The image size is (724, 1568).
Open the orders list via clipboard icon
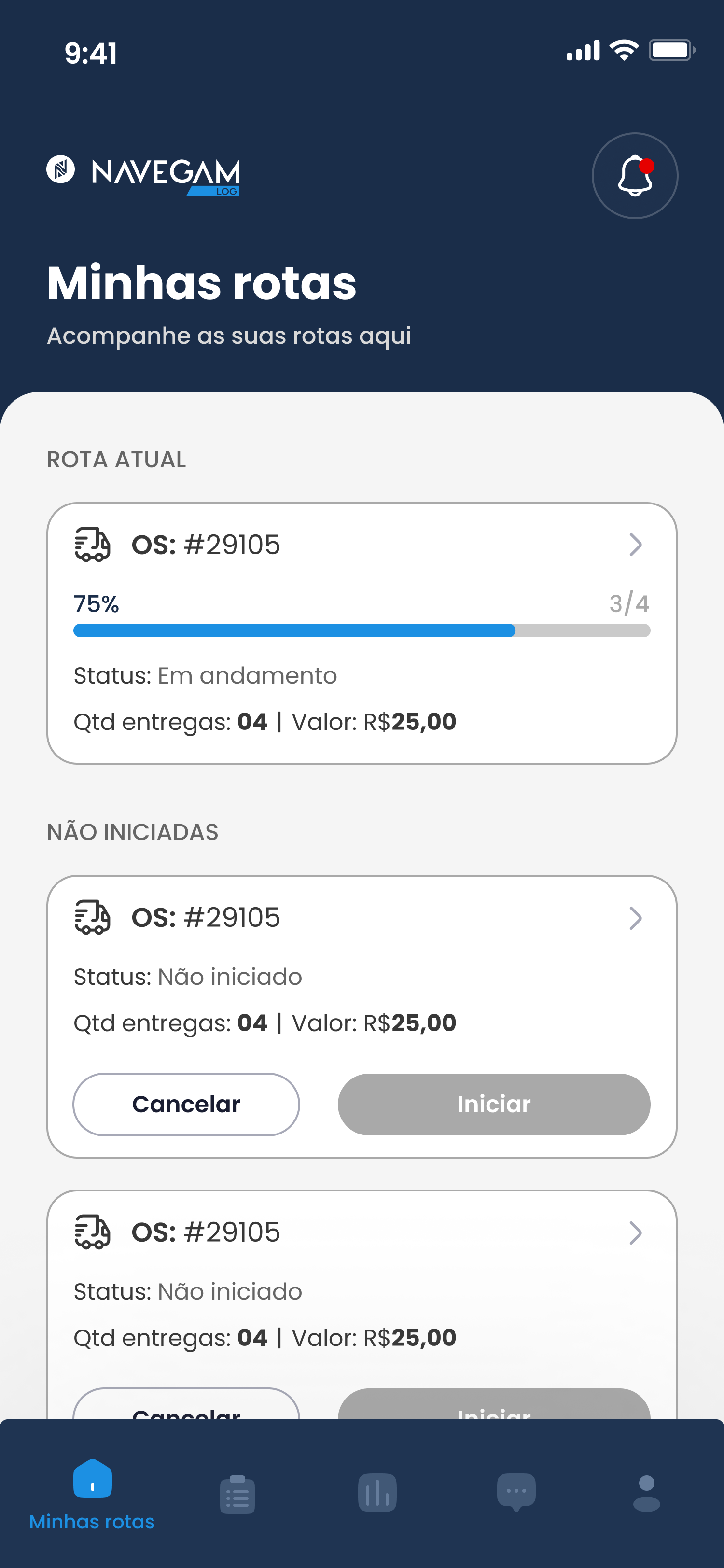point(237,1493)
